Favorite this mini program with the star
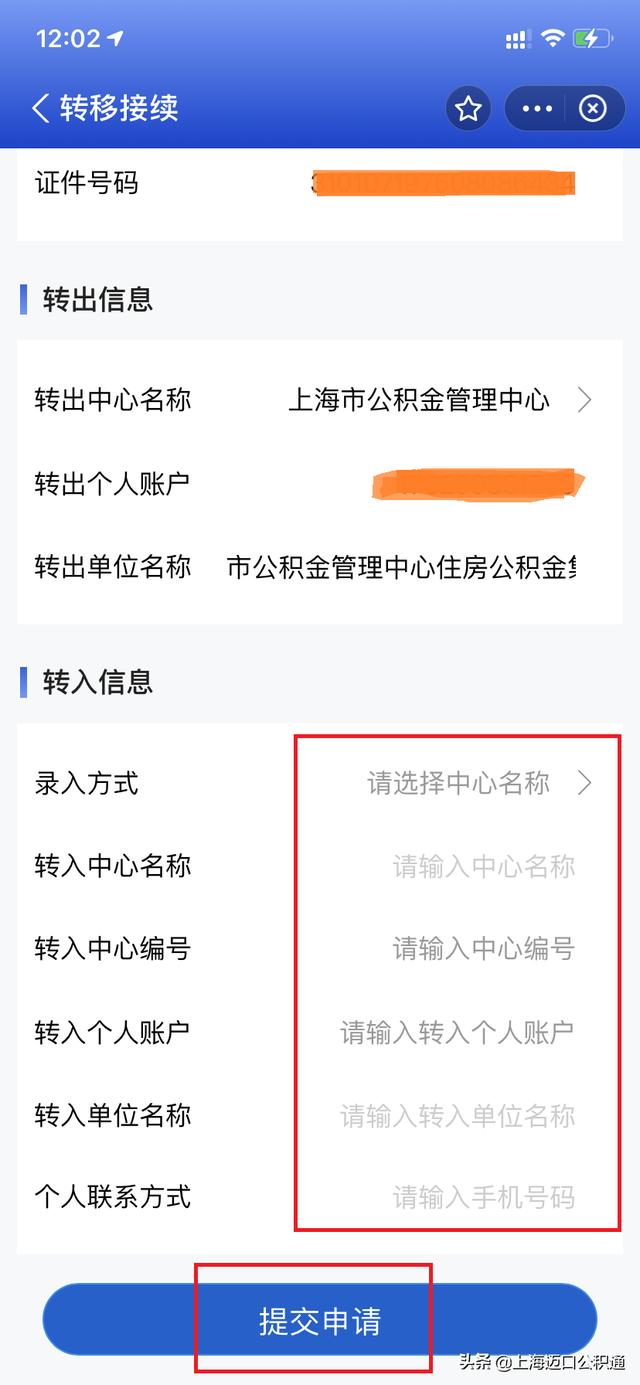The image size is (640, 1385). (468, 108)
